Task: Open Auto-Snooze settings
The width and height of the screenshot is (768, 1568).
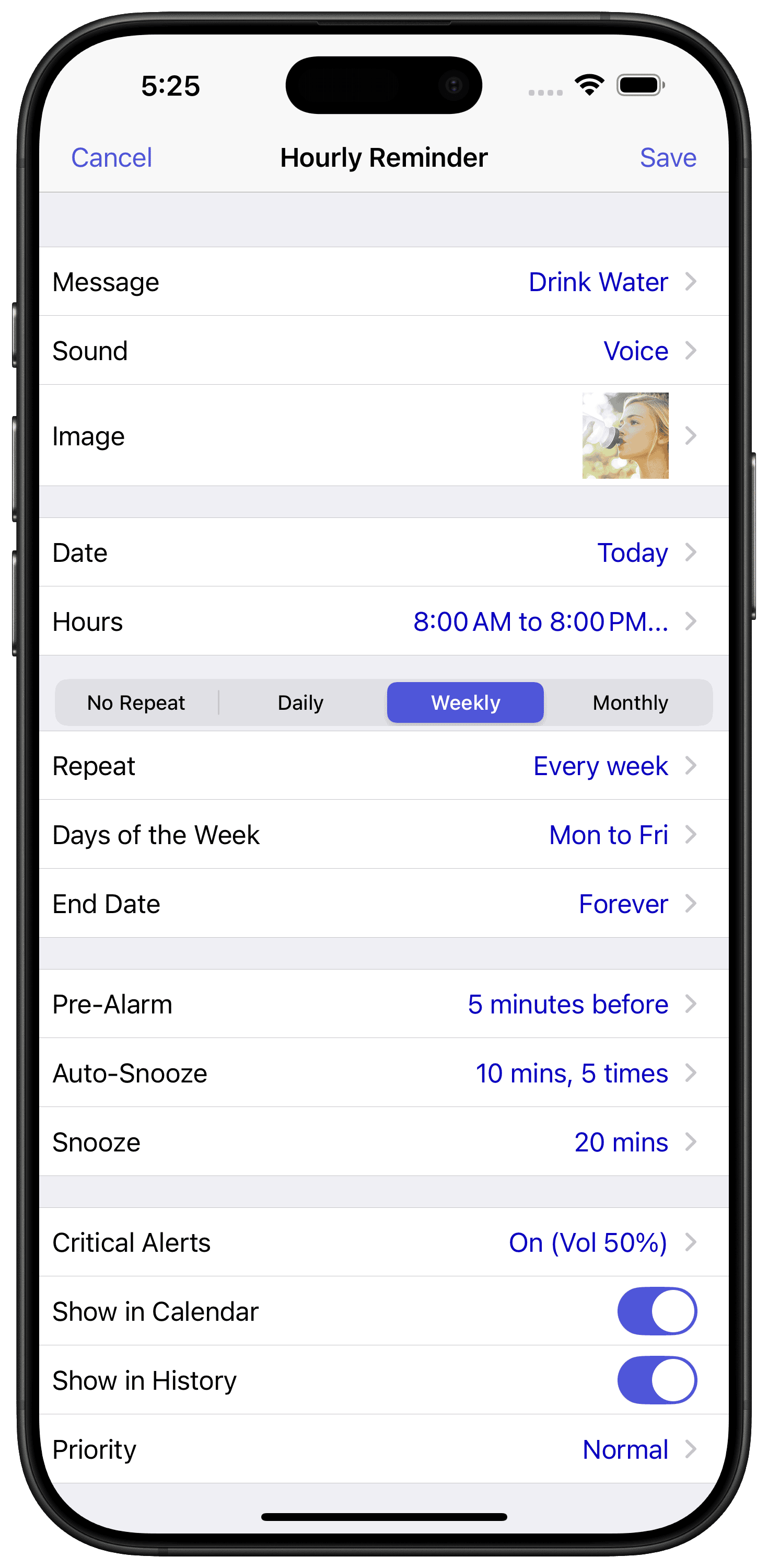Action: [384, 1073]
